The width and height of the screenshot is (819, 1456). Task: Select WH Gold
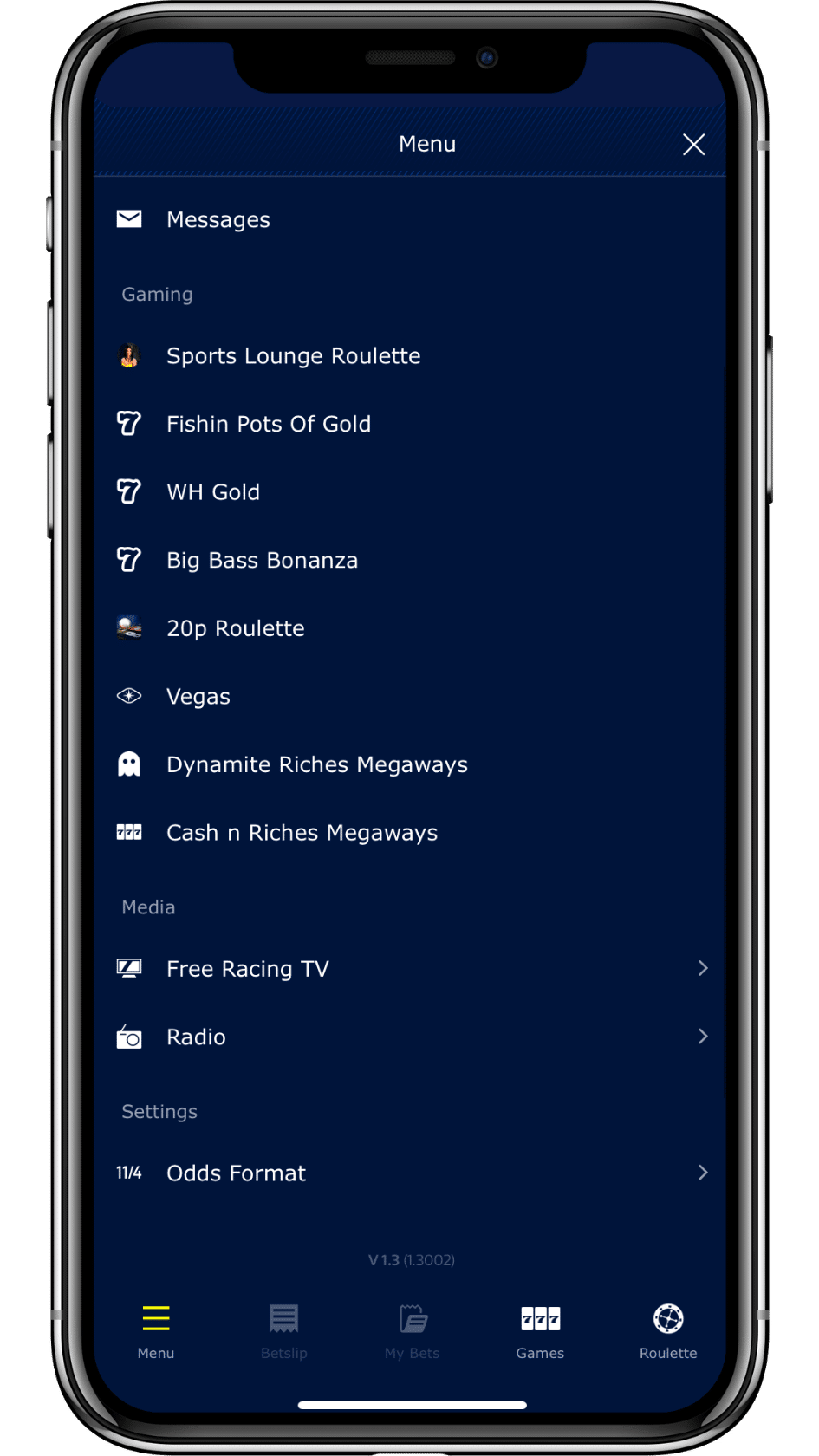pyautogui.click(x=213, y=492)
